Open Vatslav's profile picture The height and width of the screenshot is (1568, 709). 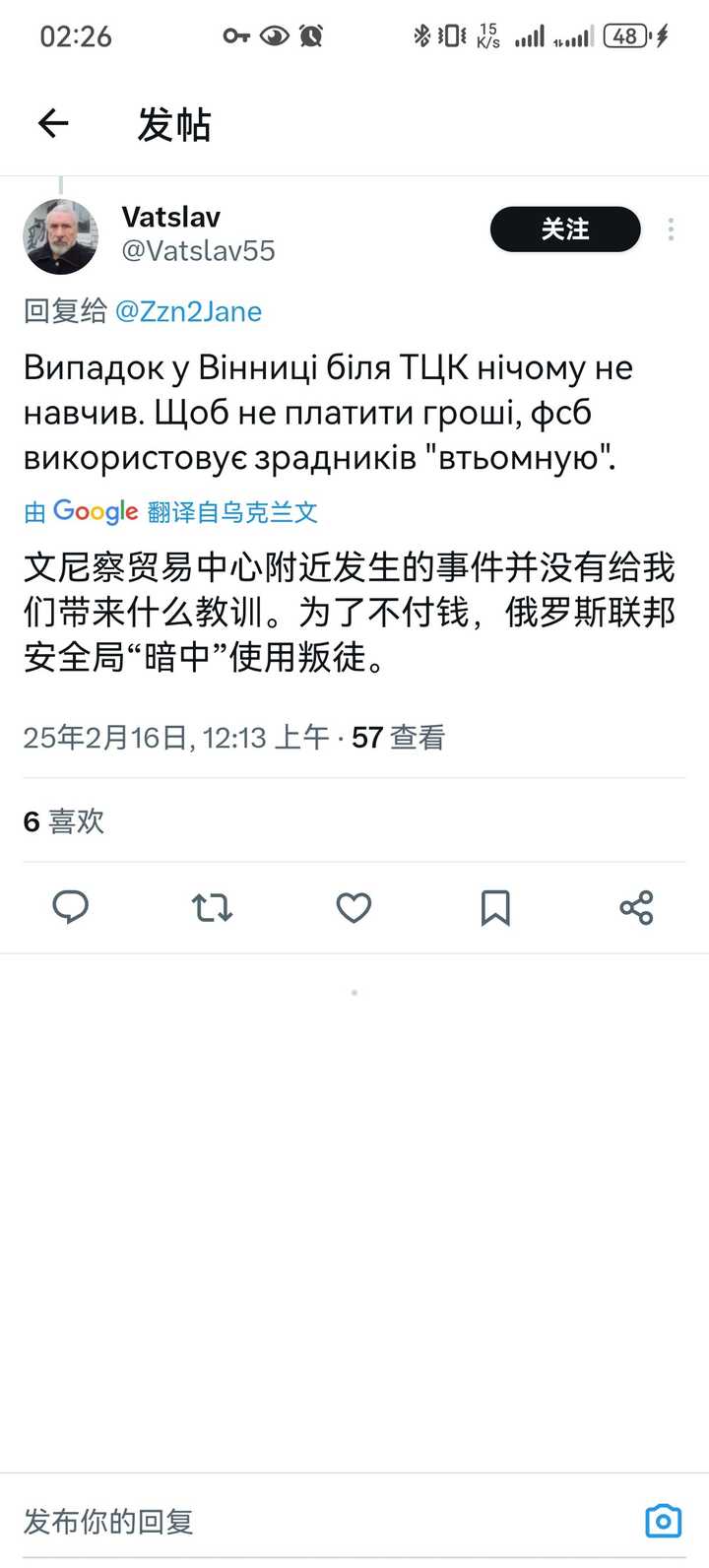(61, 236)
